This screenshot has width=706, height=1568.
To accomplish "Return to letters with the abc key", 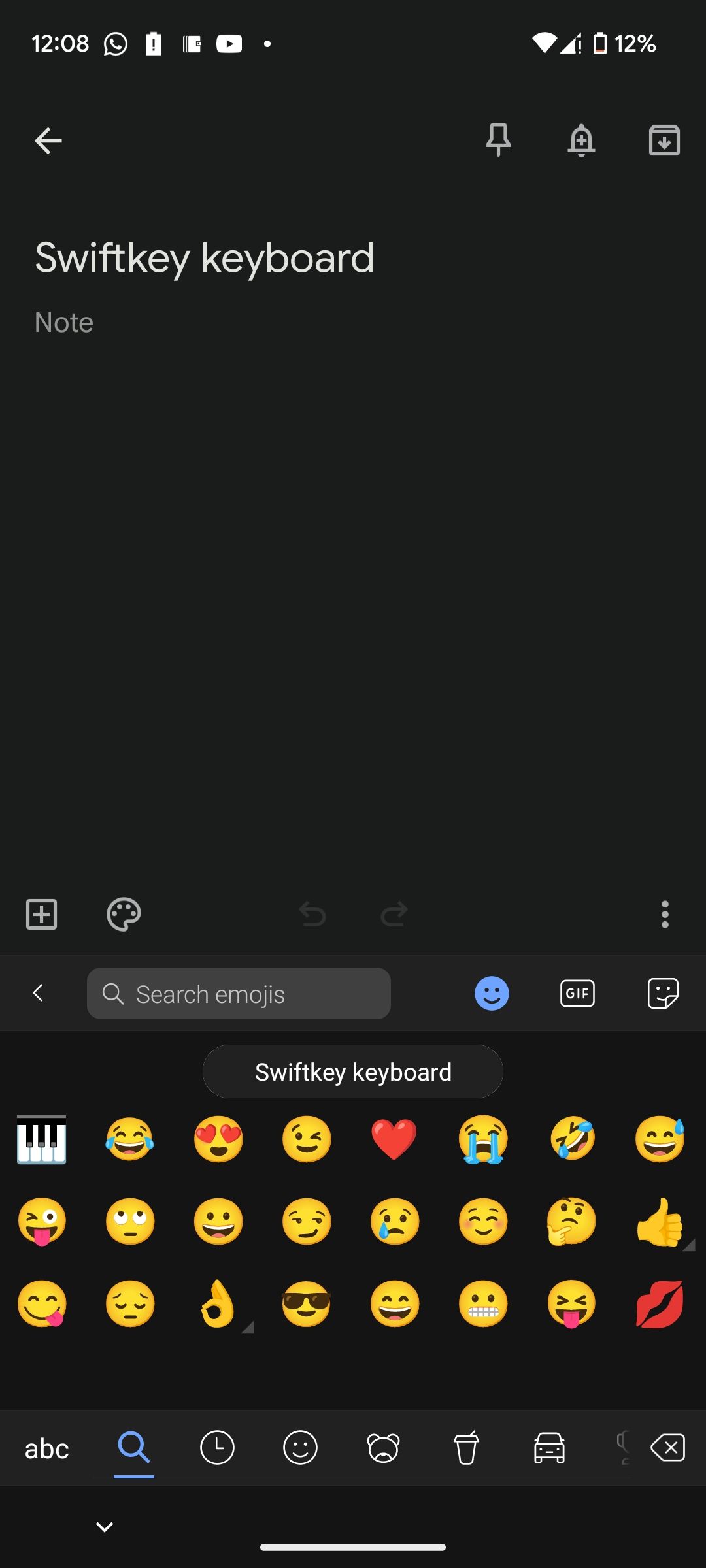I will coord(46,1448).
